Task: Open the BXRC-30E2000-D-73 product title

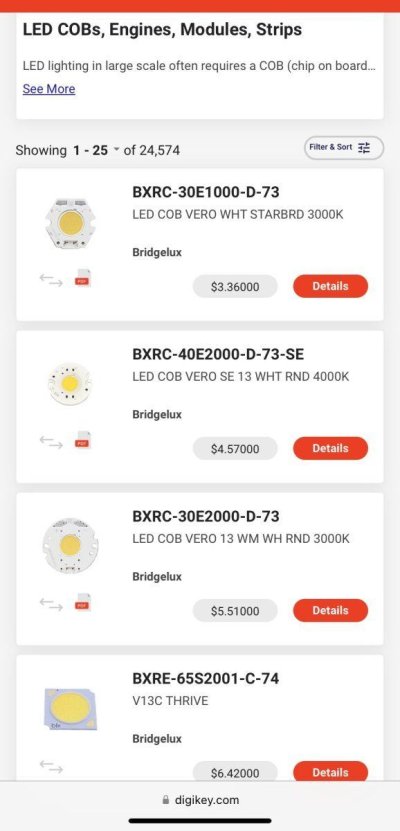Action: click(206, 516)
